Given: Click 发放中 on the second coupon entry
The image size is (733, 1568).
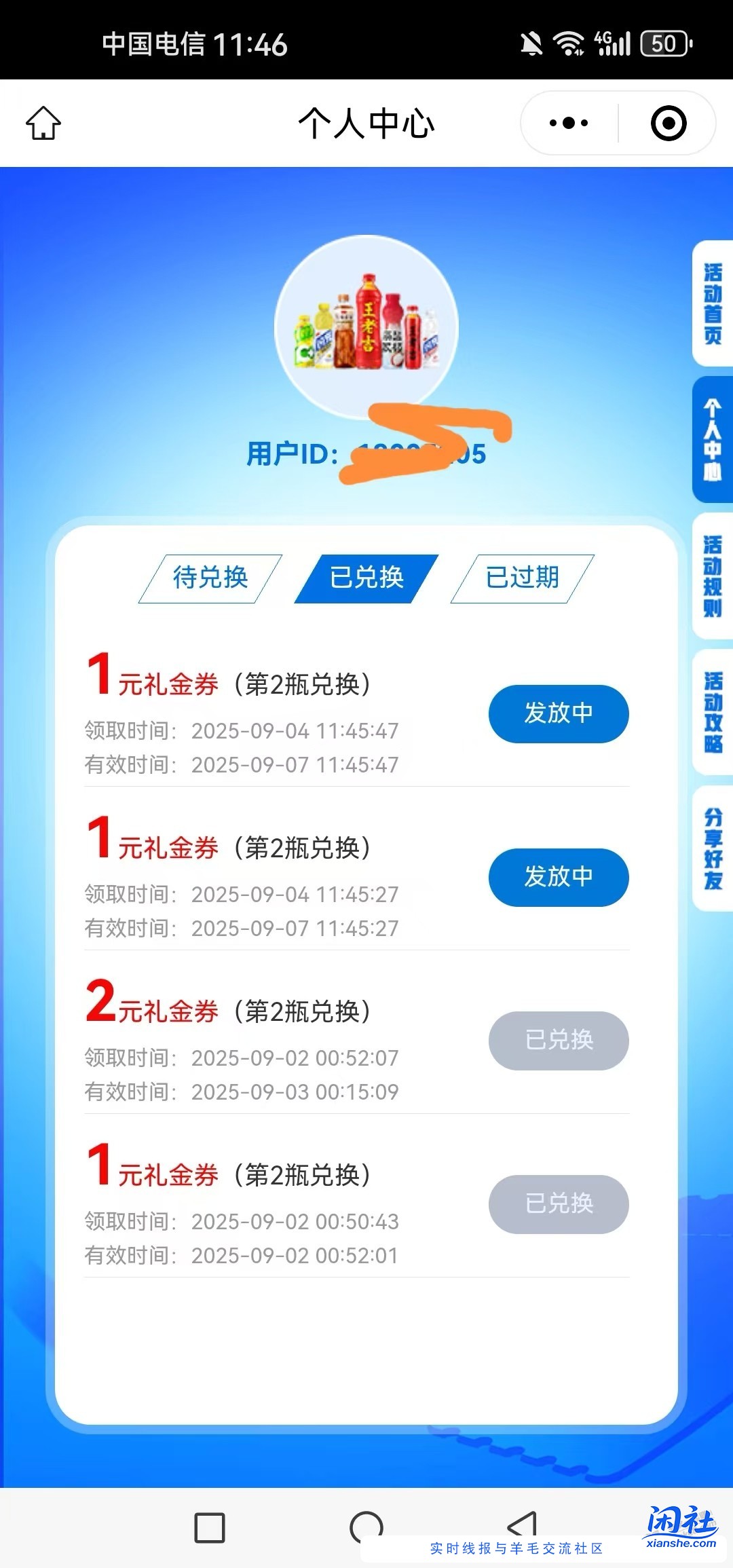Looking at the screenshot, I should 558,877.
